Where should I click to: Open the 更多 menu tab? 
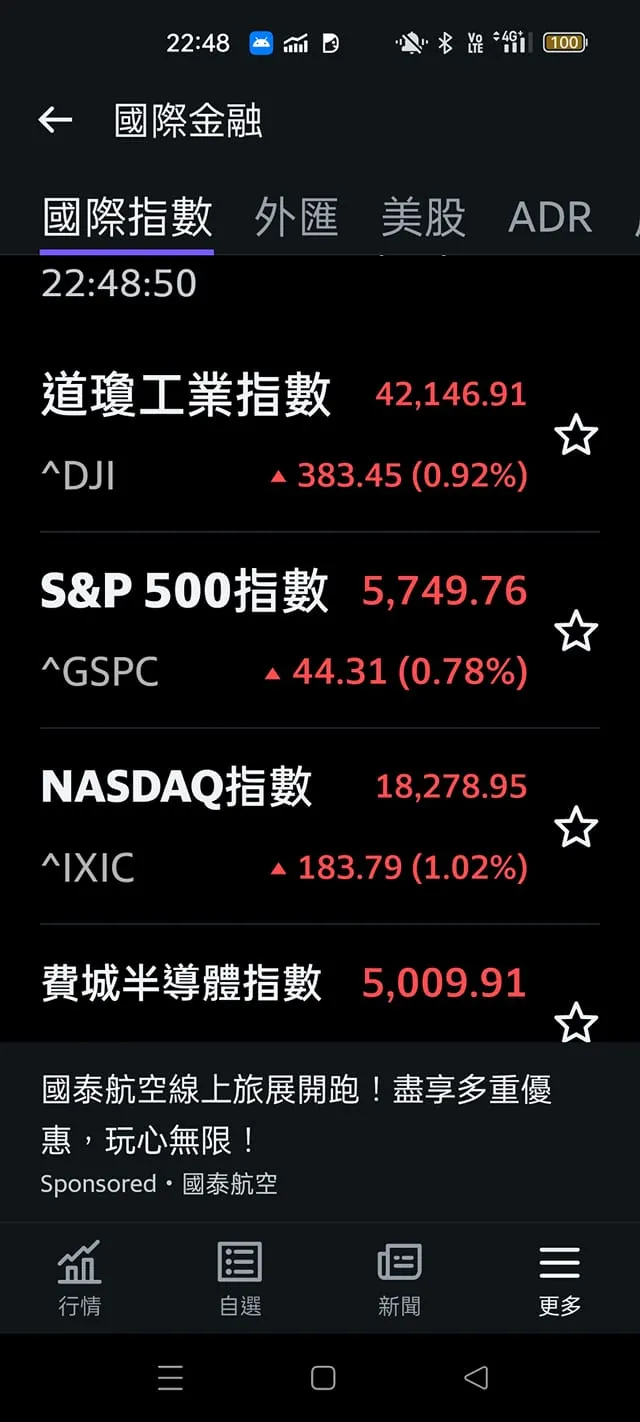(559, 1277)
